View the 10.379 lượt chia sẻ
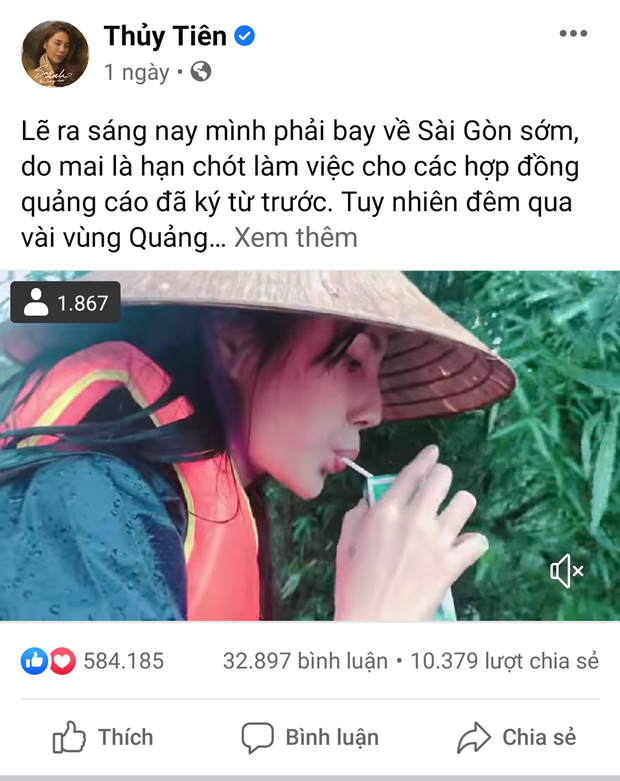The height and width of the screenshot is (781, 620). point(503,661)
